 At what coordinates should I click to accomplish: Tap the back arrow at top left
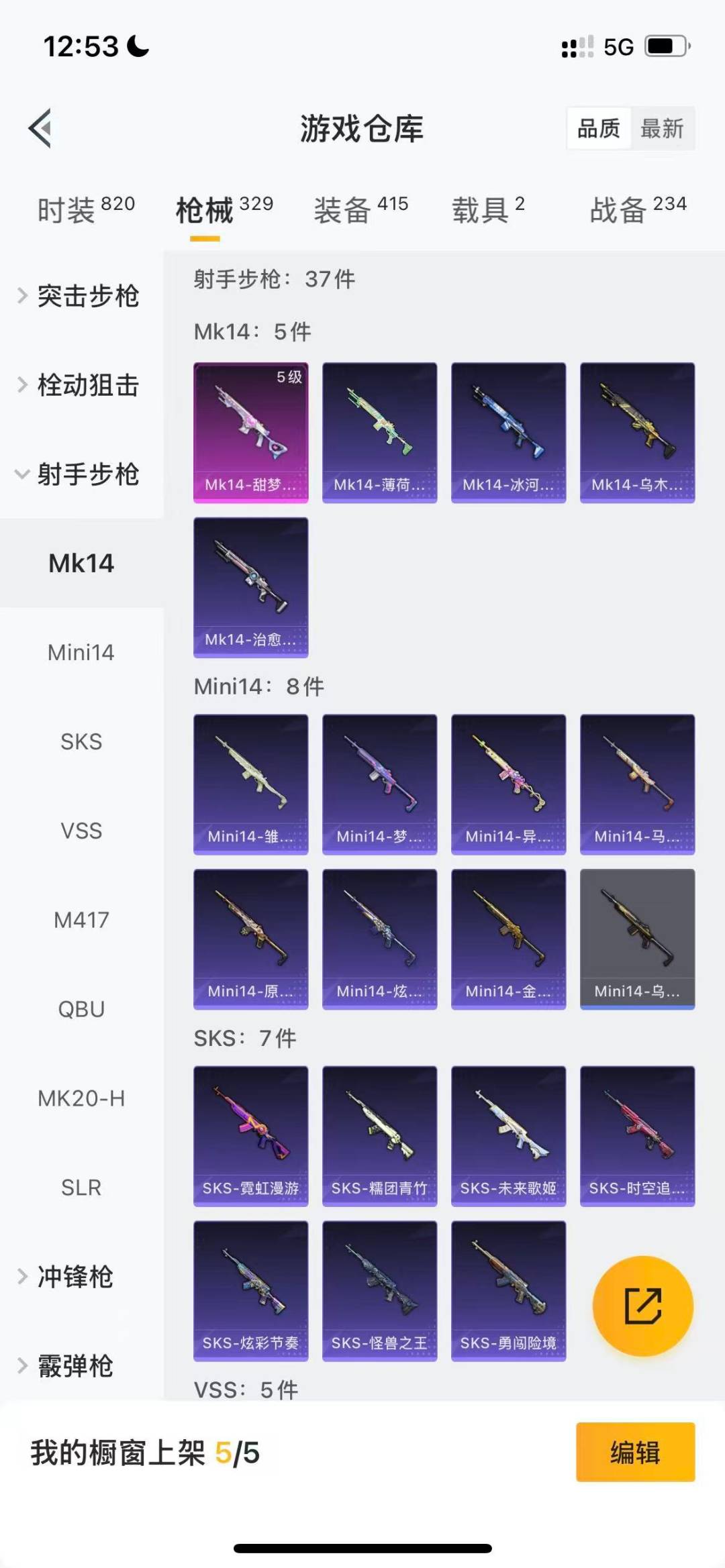click(40, 129)
